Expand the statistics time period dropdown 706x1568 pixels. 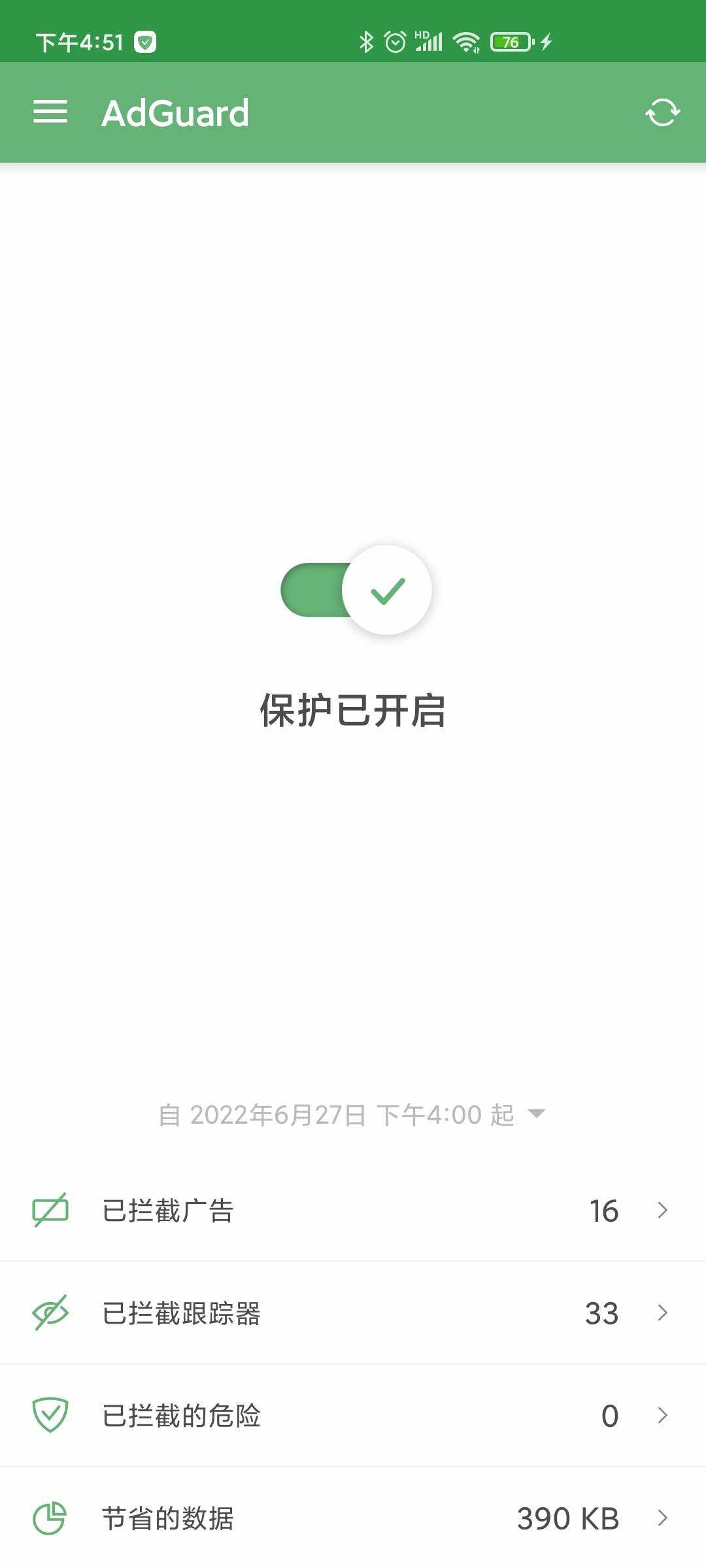point(352,1115)
